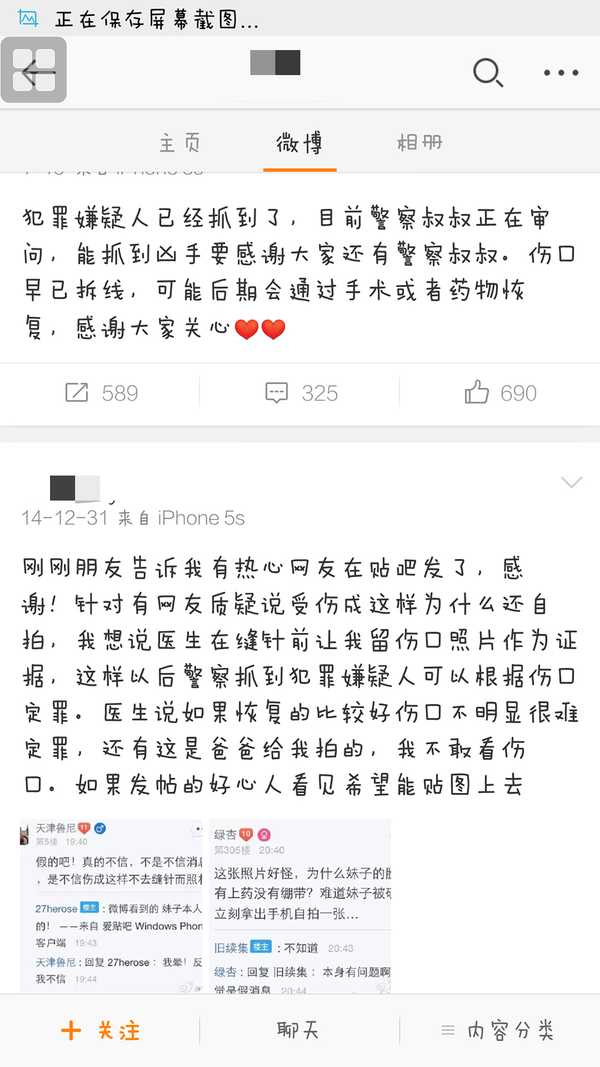Like the post with 690 likes
This screenshot has height=1067, width=600.
tap(501, 393)
